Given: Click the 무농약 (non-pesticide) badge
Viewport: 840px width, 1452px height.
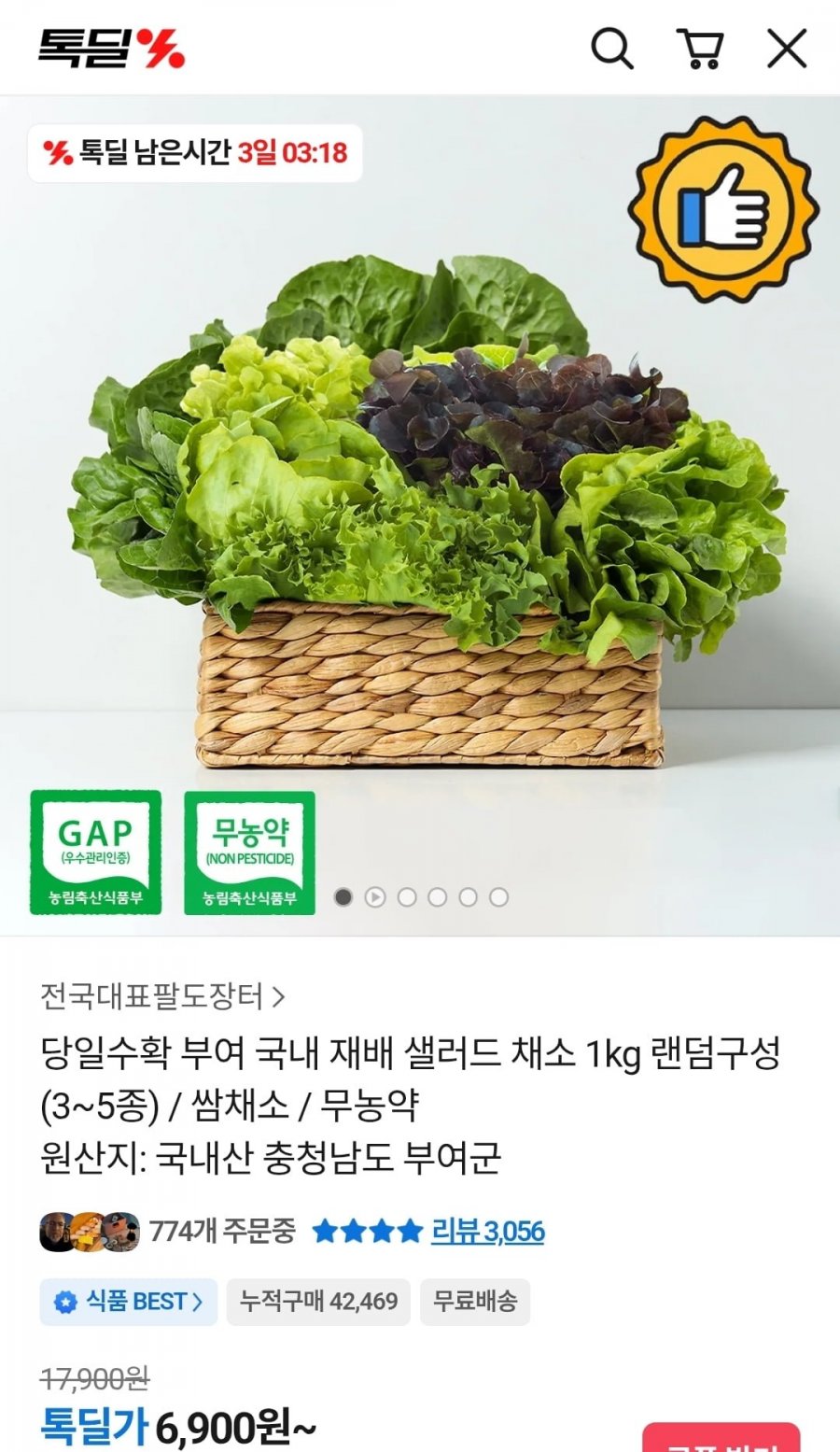Looking at the screenshot, I should tap(249, 851).
